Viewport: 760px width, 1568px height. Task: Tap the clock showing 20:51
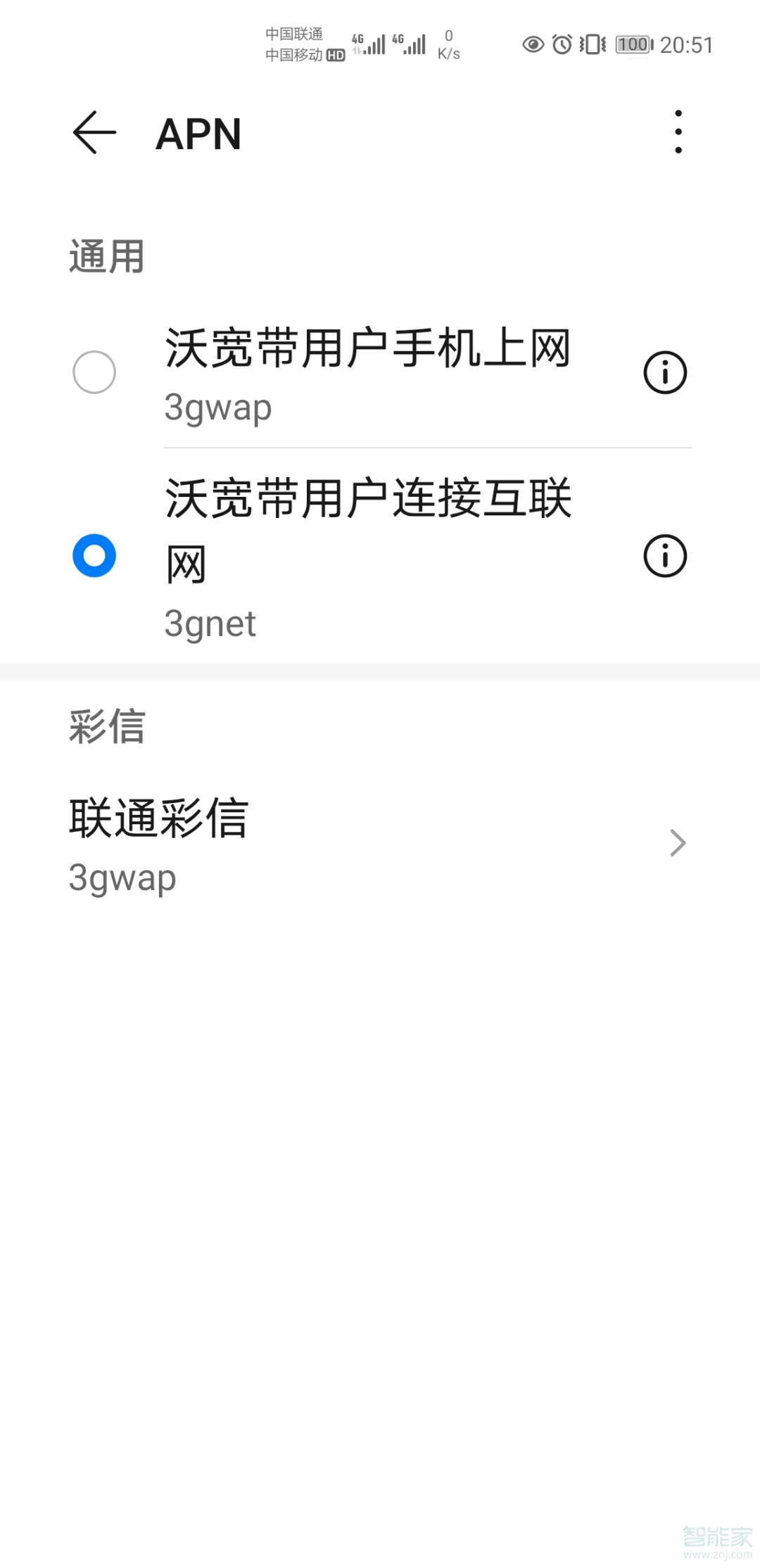click(x=686, y=44)
